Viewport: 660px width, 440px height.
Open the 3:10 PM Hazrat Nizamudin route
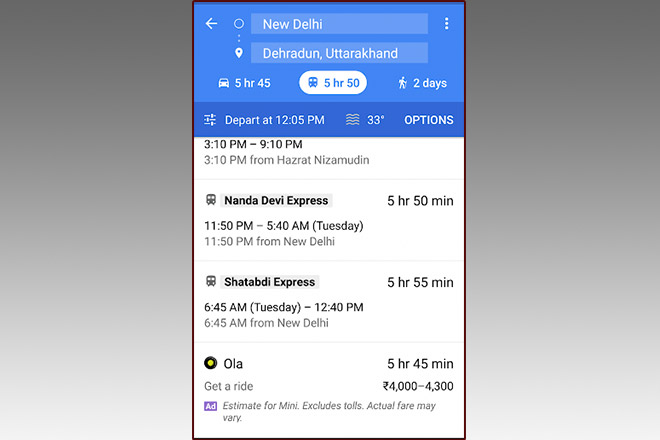click(x=329, y=152)
